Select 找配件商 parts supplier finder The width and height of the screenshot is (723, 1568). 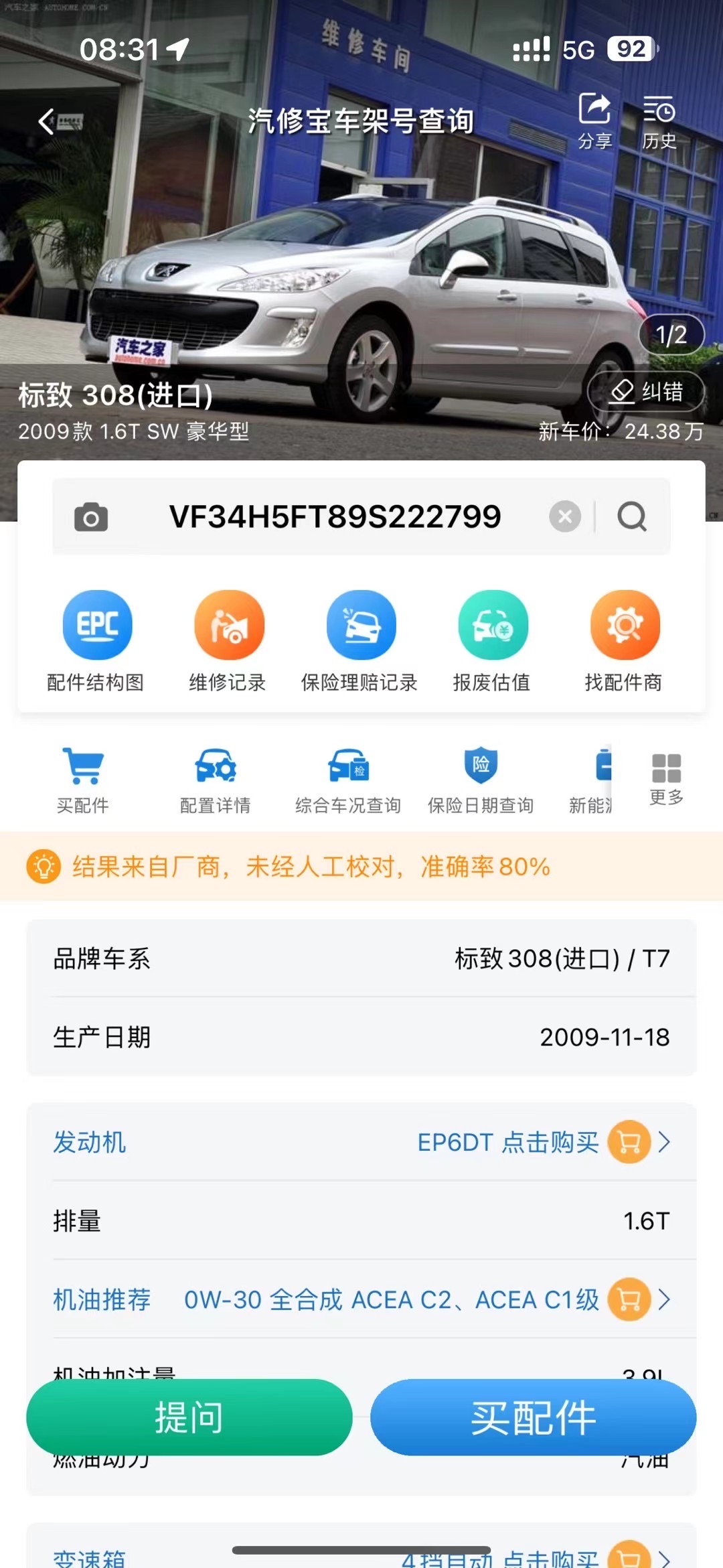pos(624,640)
